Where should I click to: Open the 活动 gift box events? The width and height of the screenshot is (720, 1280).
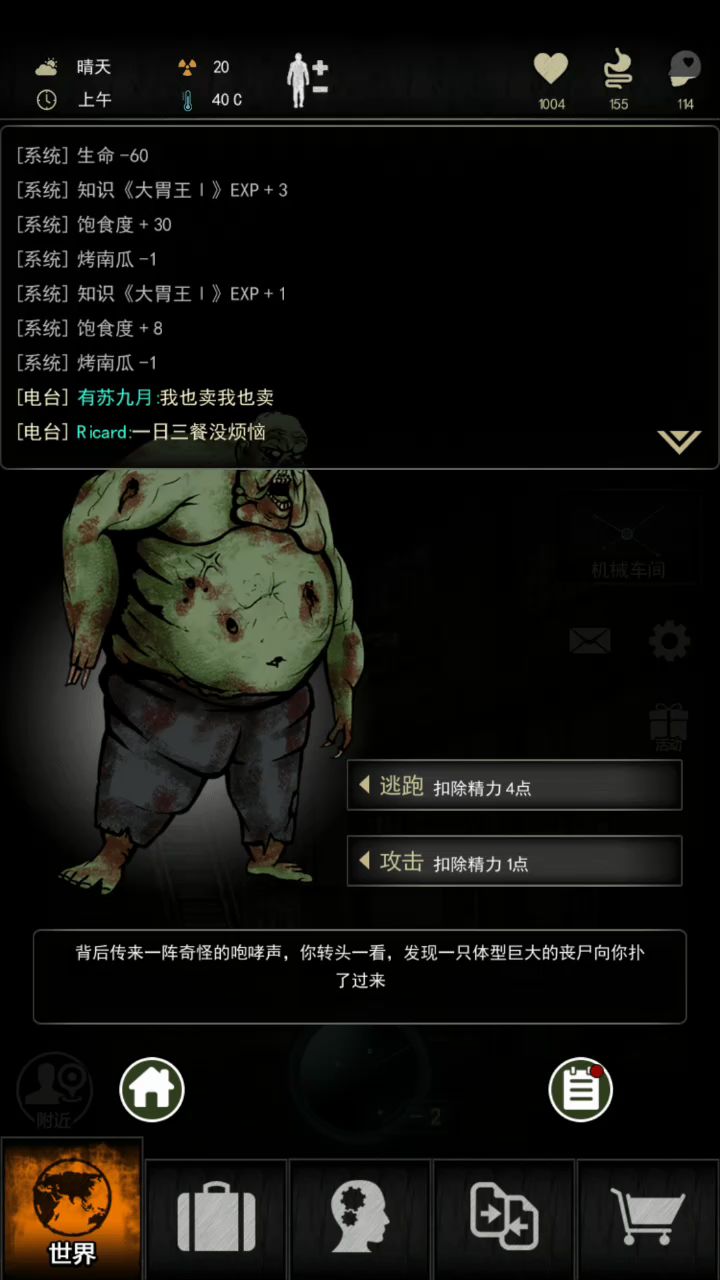(668, 726)
